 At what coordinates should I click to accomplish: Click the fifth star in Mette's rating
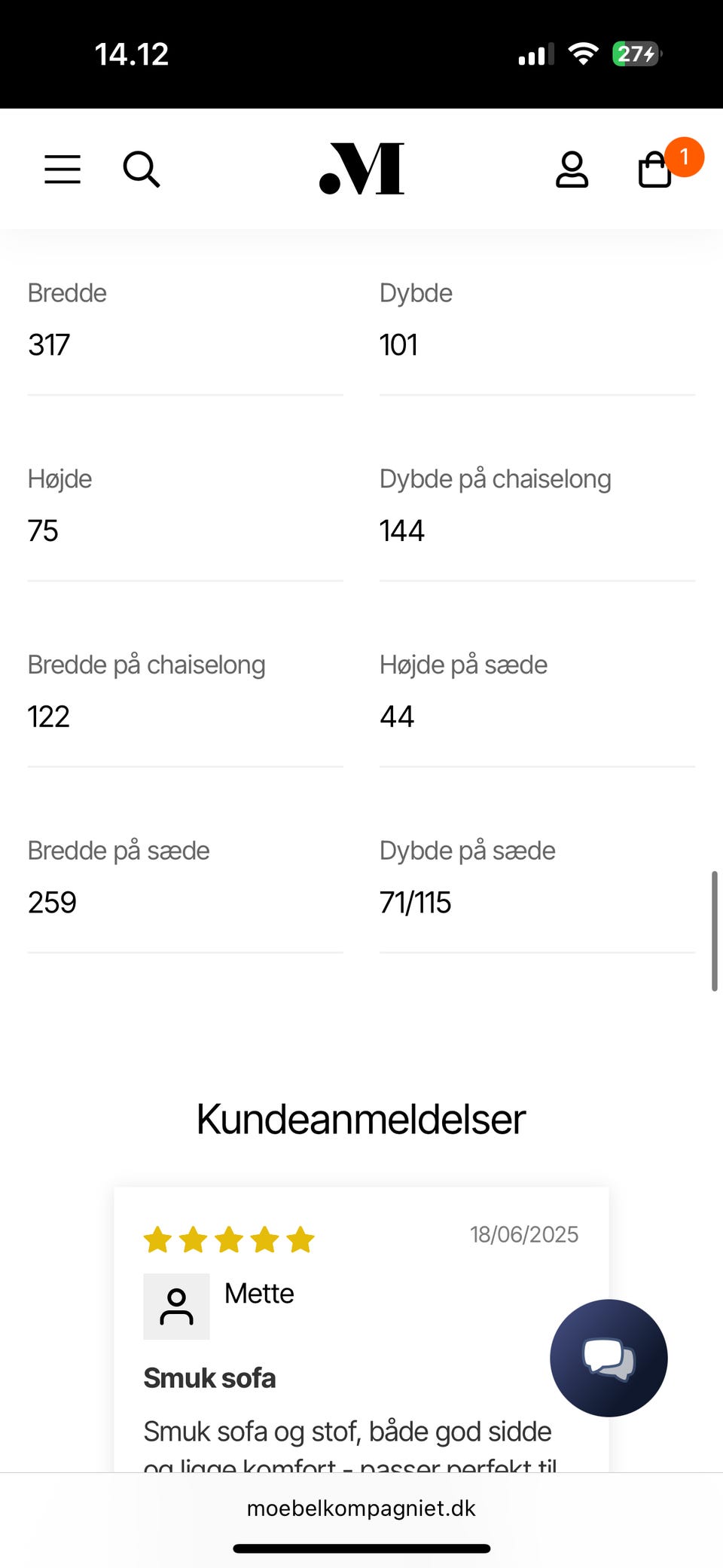301,1238
